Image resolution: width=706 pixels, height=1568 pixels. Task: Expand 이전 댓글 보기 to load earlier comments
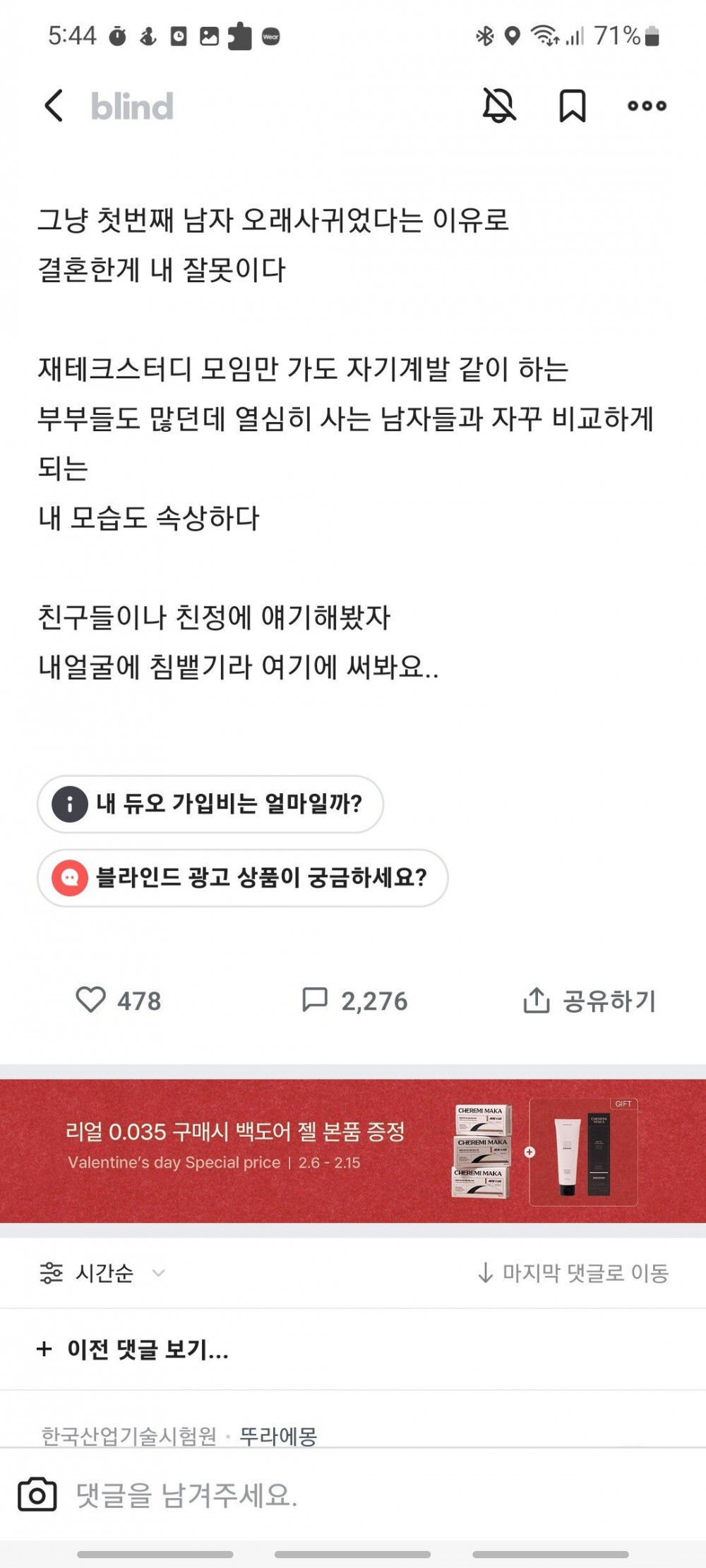pos(133,1349)
